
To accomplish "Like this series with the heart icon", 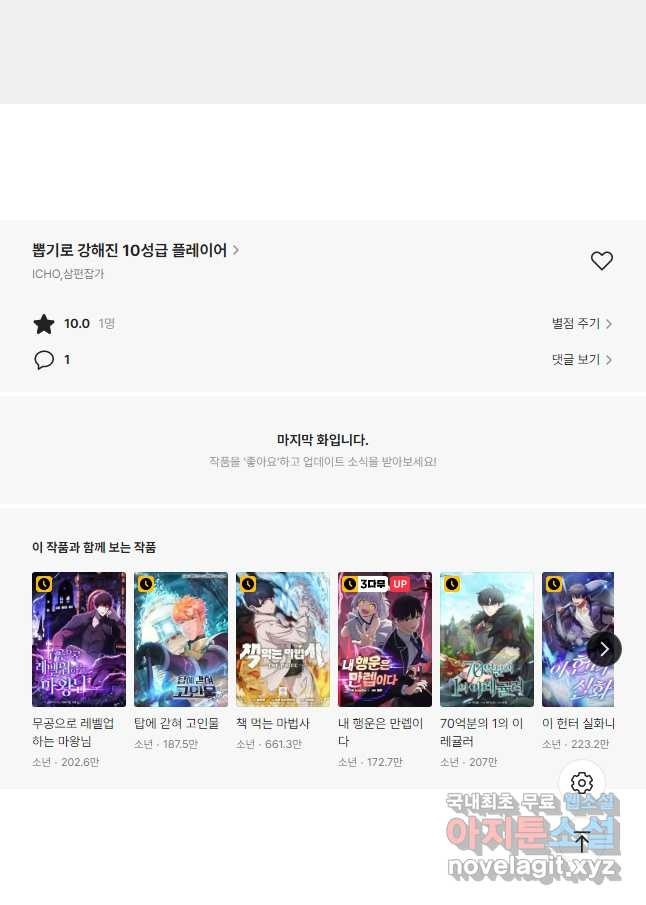I will pos(601,261).
